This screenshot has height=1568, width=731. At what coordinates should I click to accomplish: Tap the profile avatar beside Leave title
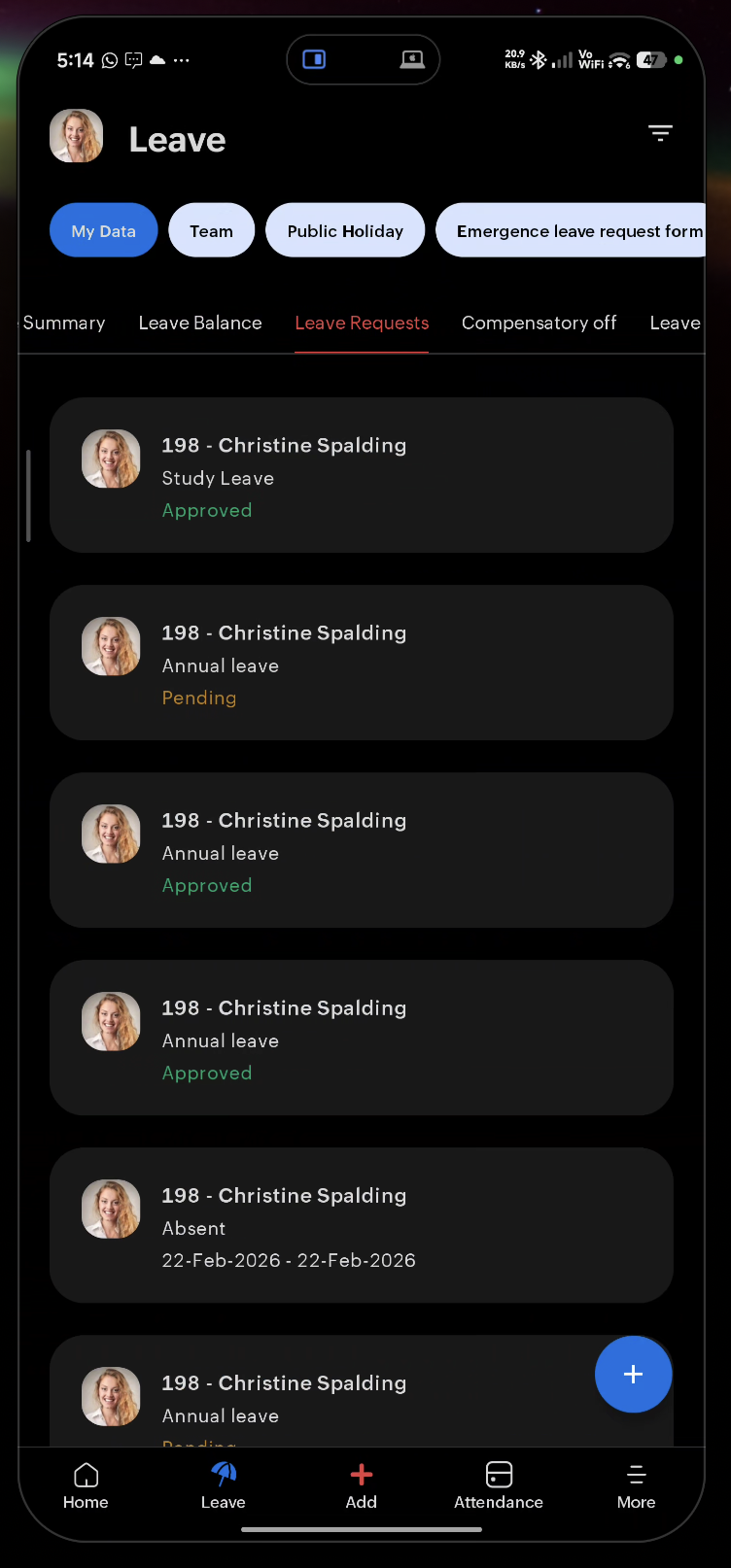(x=77, y=136)
